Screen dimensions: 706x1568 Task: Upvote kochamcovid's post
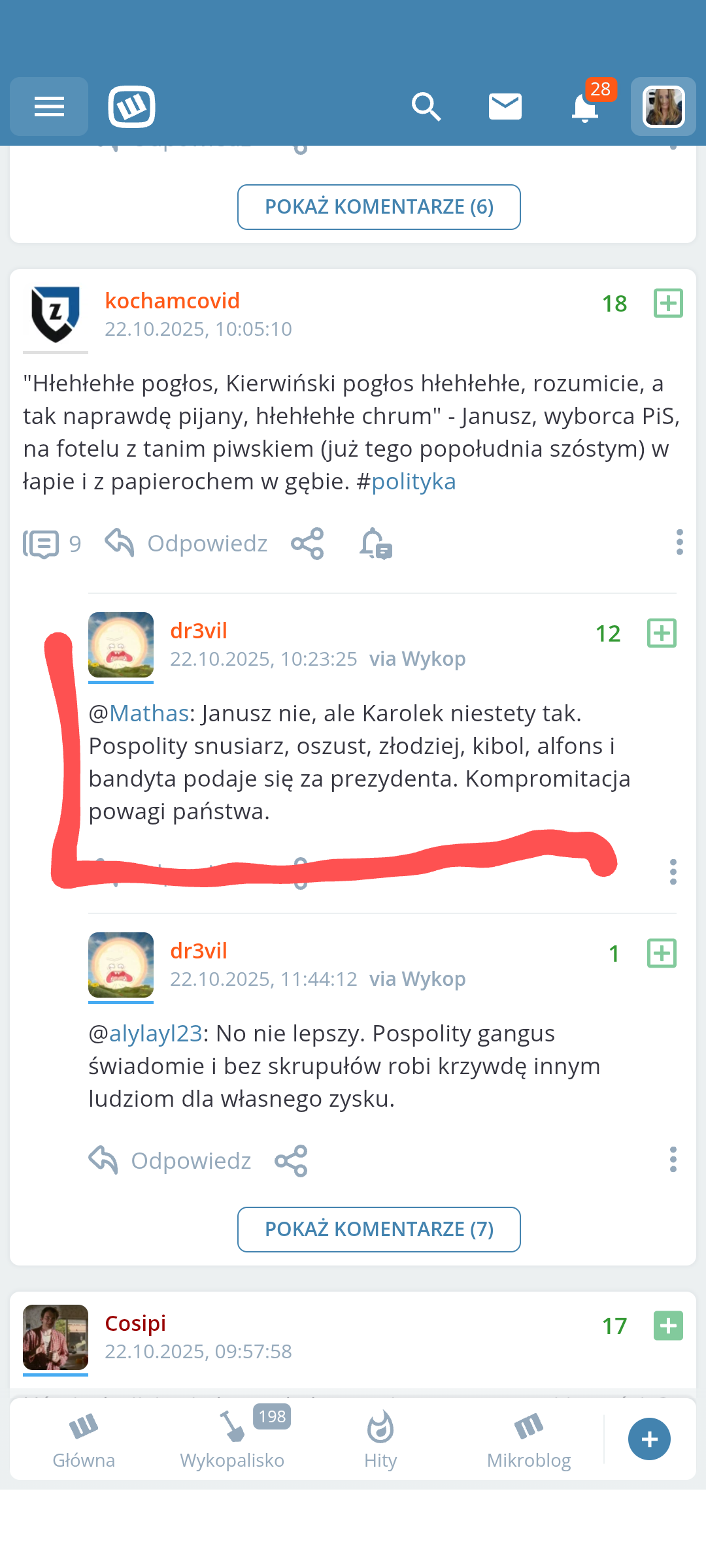[668, 303]
